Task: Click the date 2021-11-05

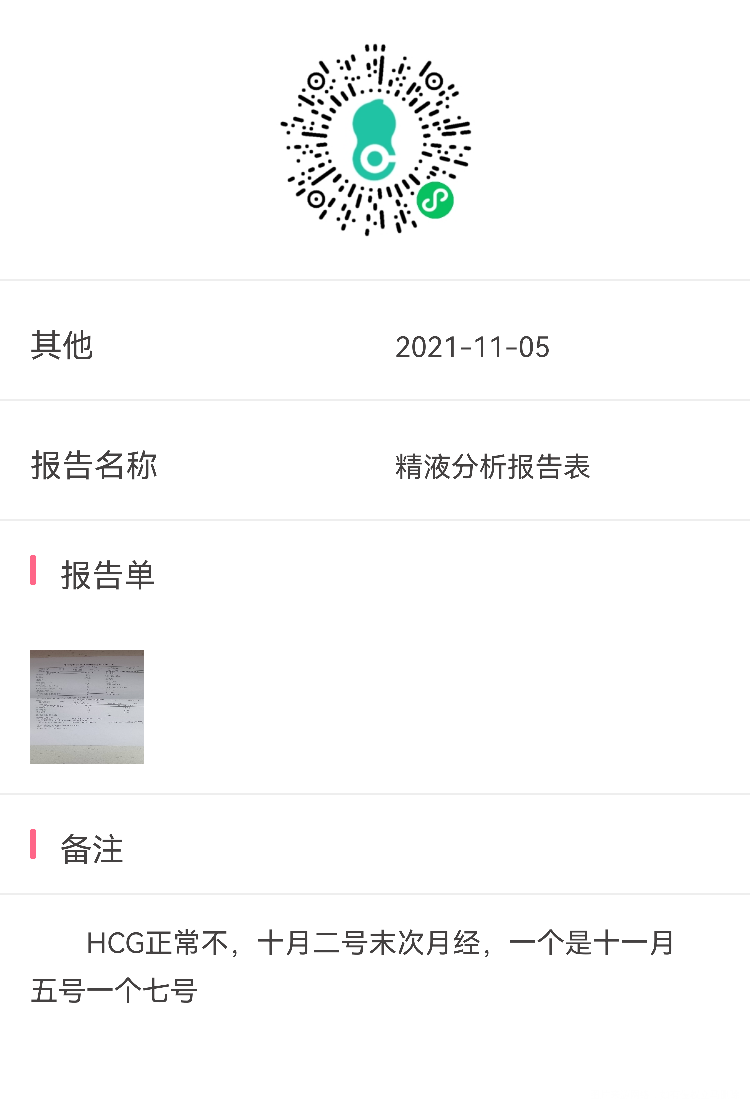Action: coord(475,347)
